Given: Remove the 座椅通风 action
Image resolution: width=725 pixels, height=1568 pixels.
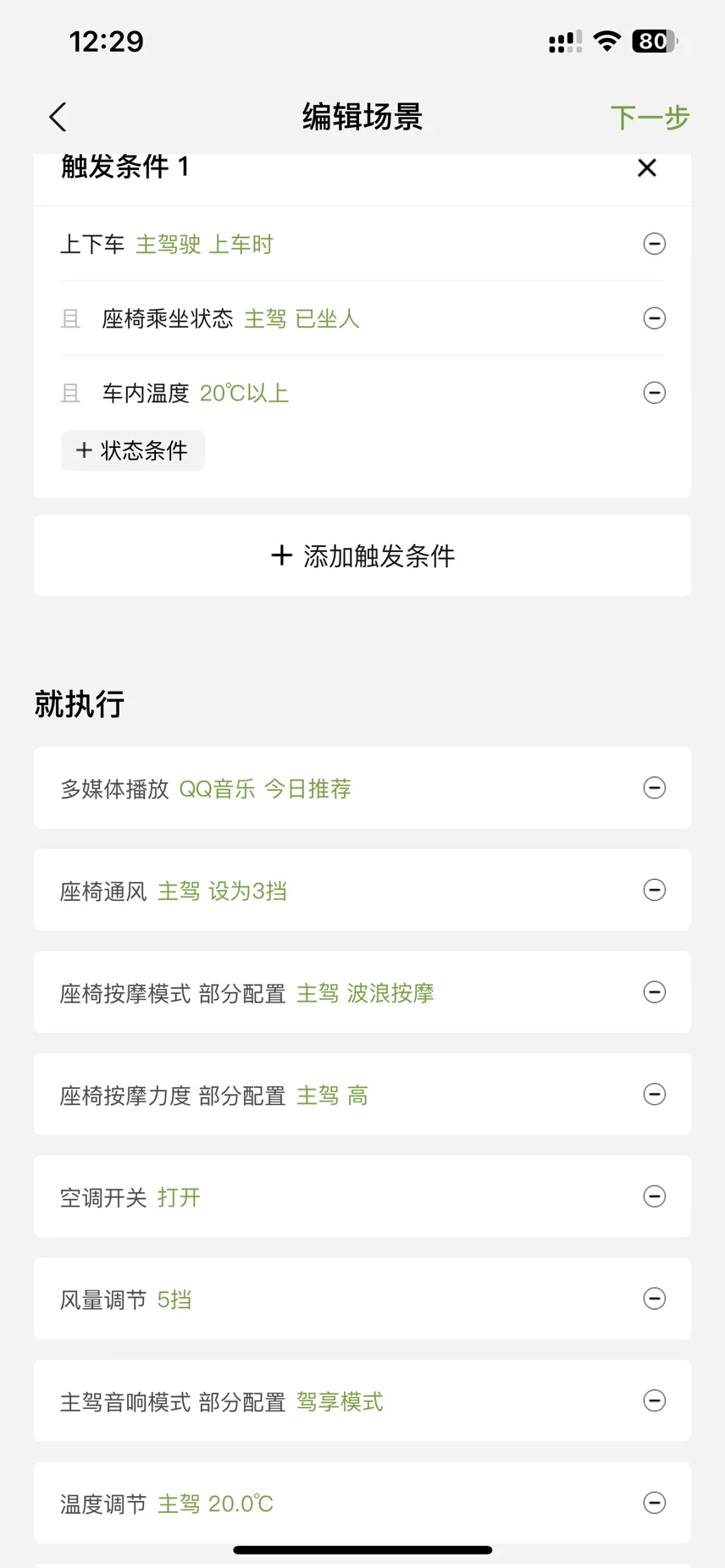Looking at the screenshot, I should click(x=655, y=890).
